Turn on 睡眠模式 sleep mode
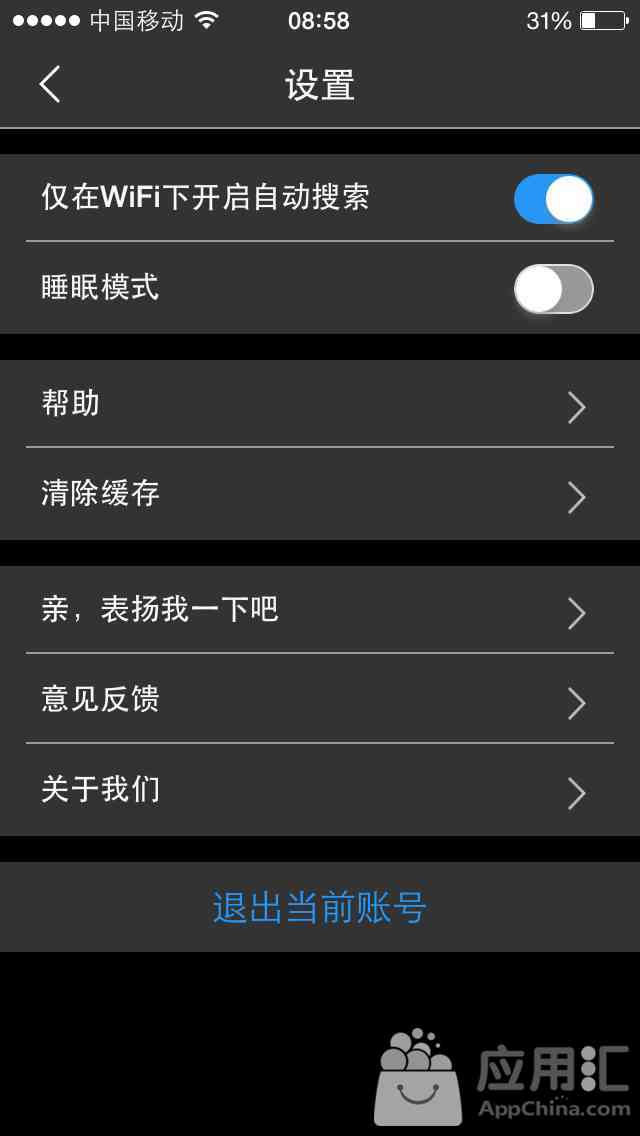Screen dimensions: 640x1136 pyautogui.click(x=554, y=289)
